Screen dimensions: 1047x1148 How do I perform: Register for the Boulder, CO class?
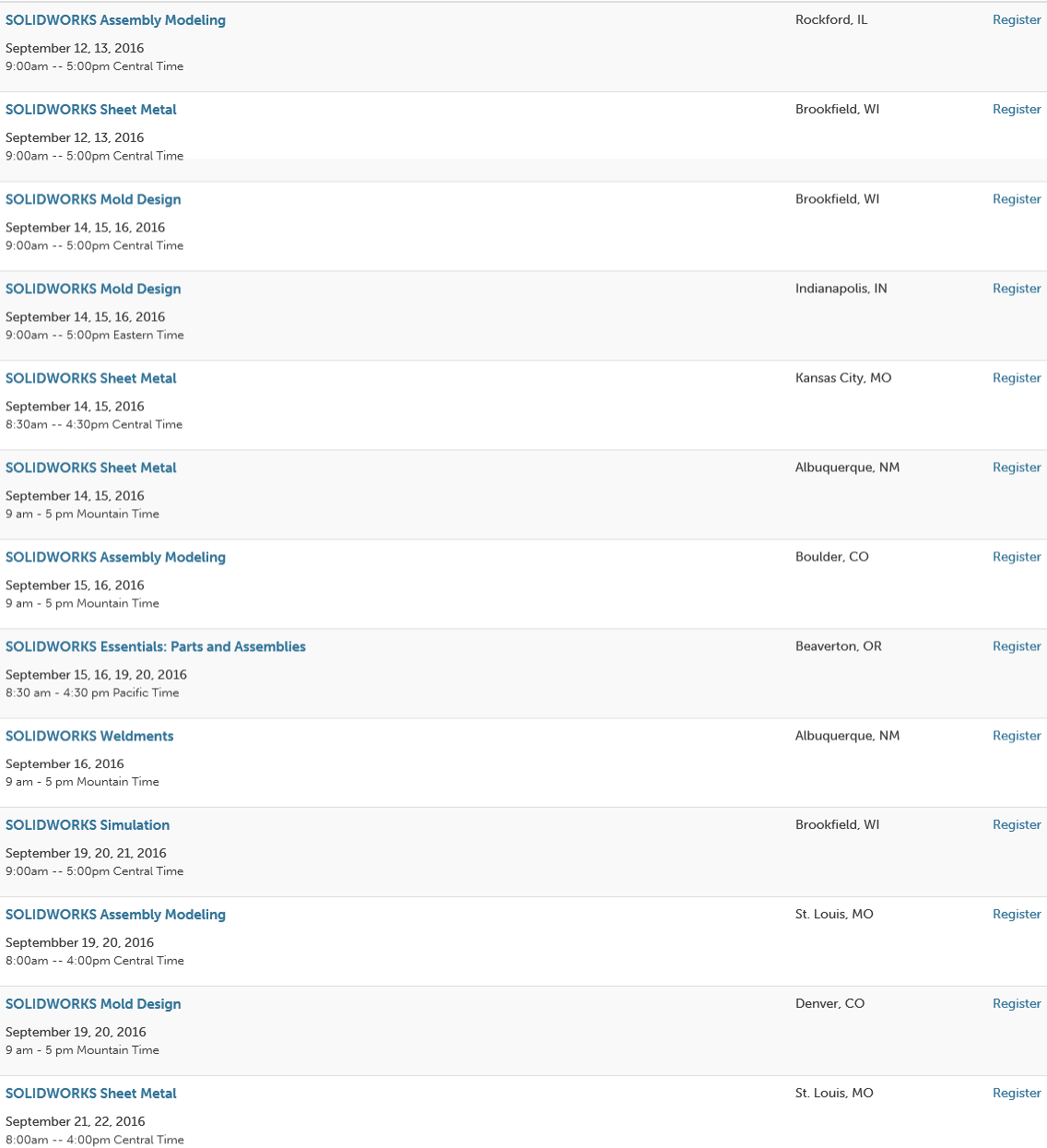point(1016,557)
